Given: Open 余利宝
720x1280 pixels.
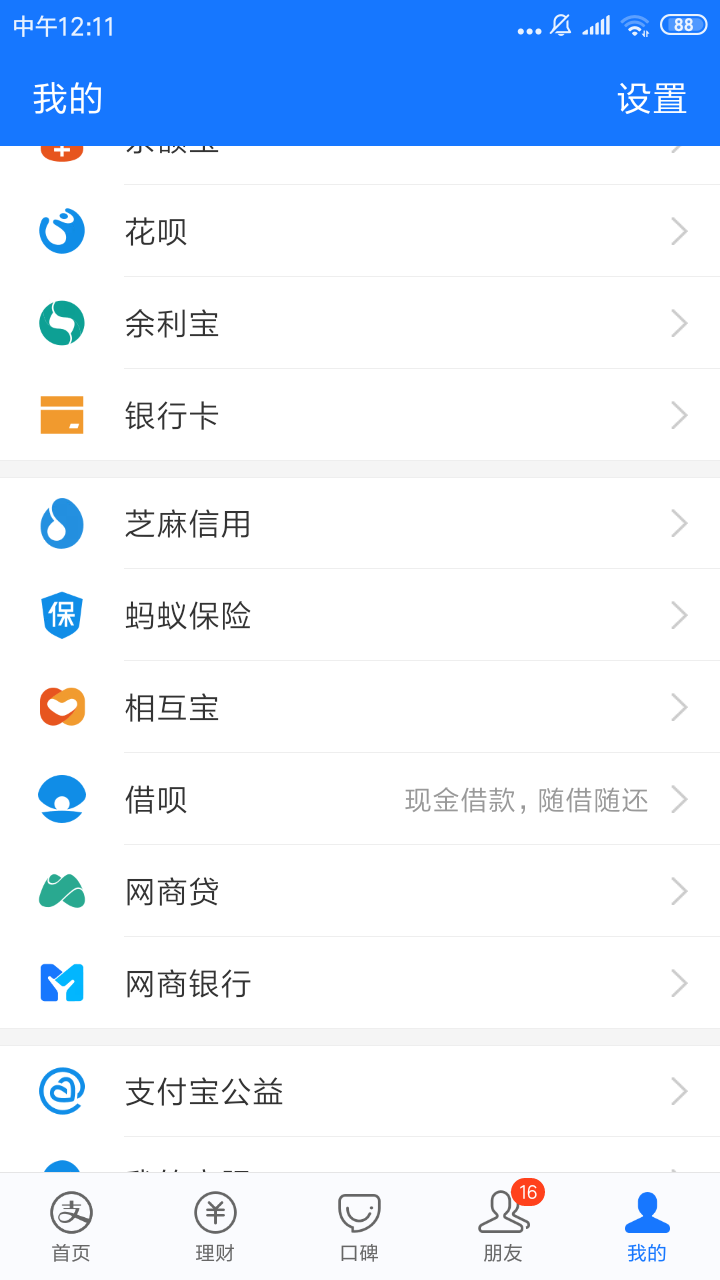Looking at the screenshot, I should (360, 323).
